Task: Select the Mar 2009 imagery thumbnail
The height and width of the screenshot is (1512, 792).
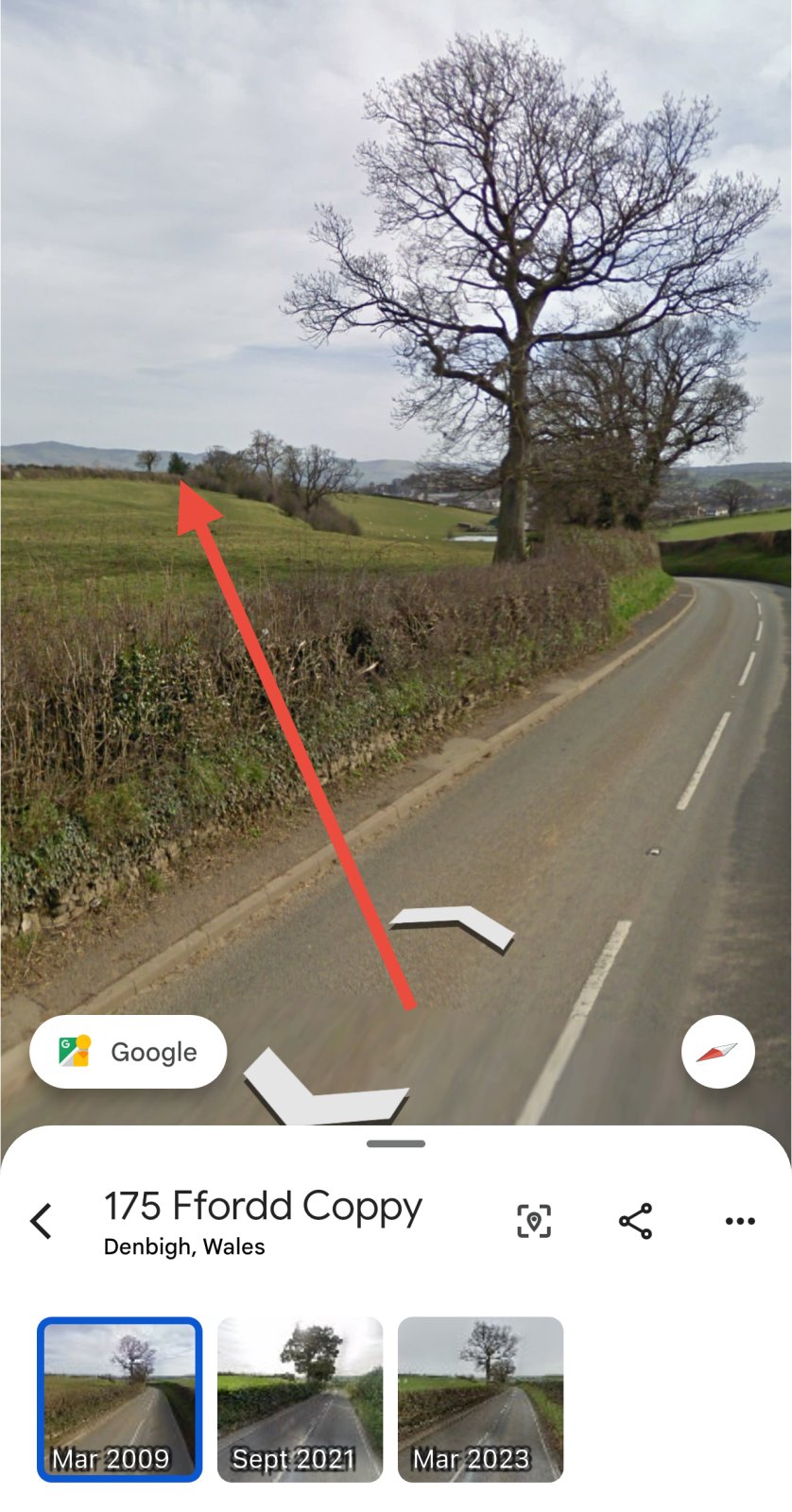Action: pyautogui.click(x=119, y=1399)
